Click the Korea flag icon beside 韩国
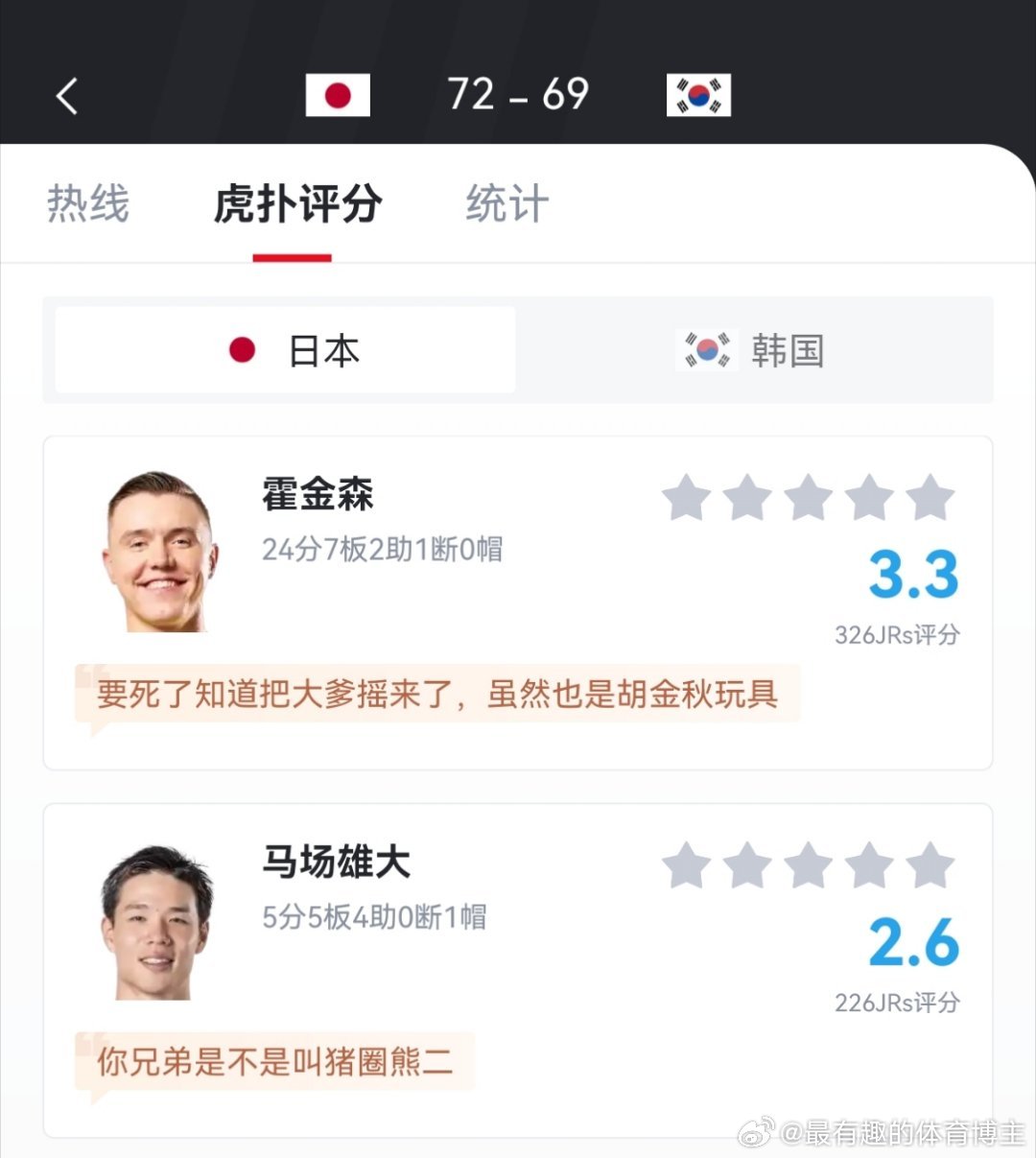1036x1158 pixels. (x=705, y=350)
